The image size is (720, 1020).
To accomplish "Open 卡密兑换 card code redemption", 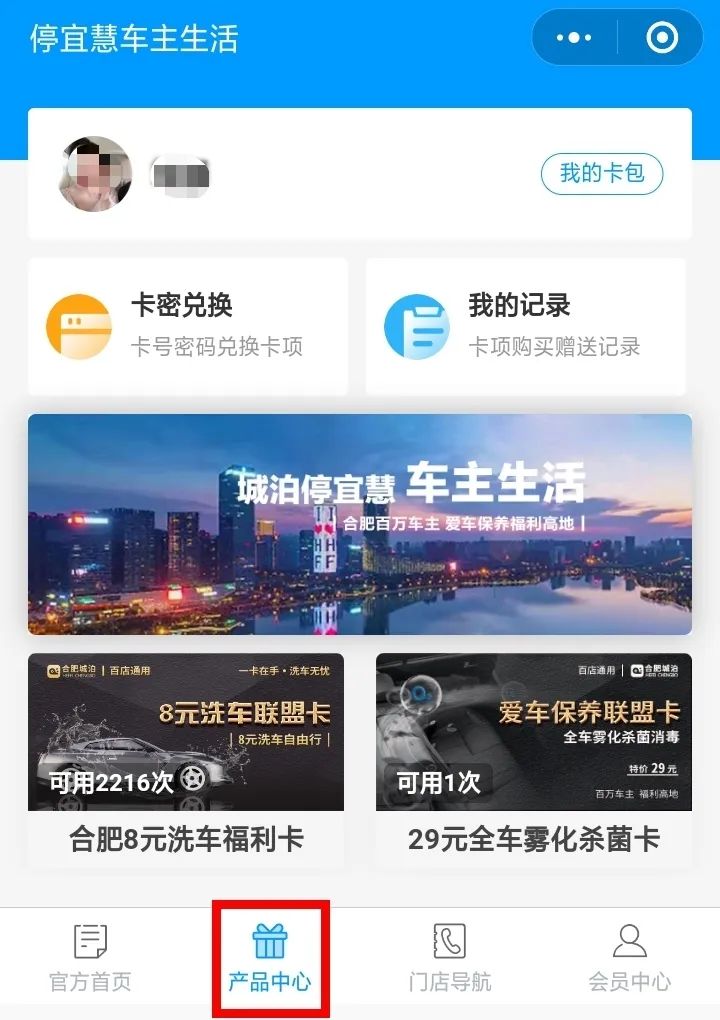I will coord(187,326).
